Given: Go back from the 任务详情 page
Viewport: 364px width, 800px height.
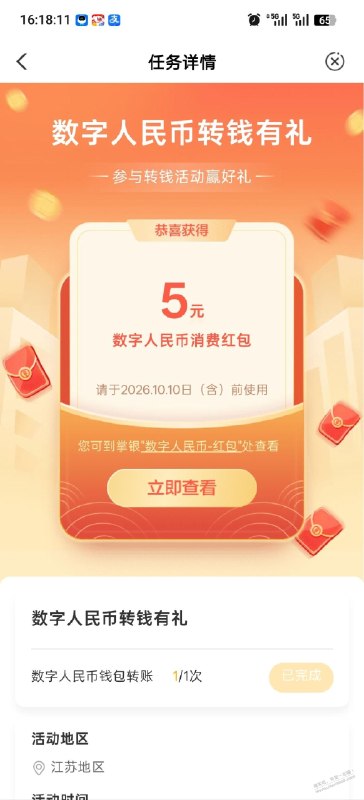Looking at the screenshot, I should [x=21, y=62].
